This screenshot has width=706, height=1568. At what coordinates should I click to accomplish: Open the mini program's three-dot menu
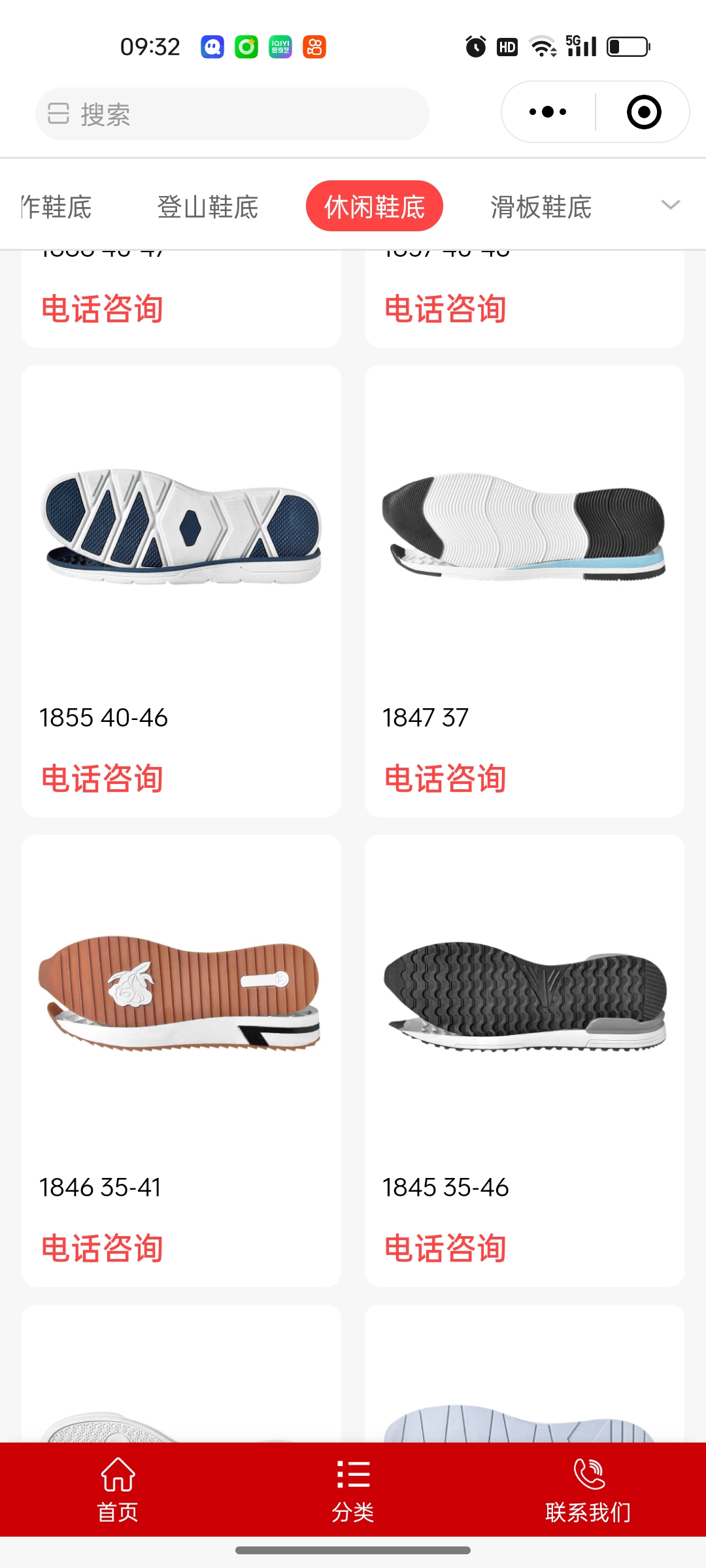548,112
